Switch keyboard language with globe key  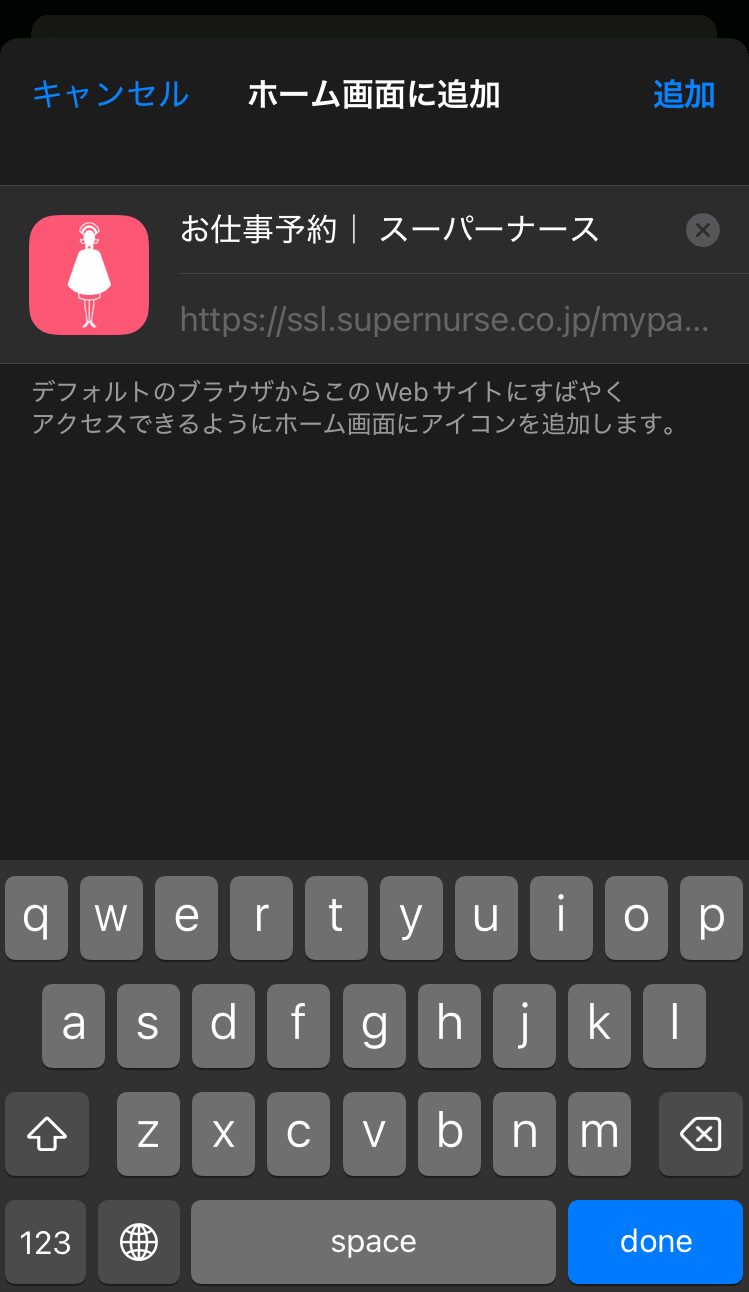139,1242
